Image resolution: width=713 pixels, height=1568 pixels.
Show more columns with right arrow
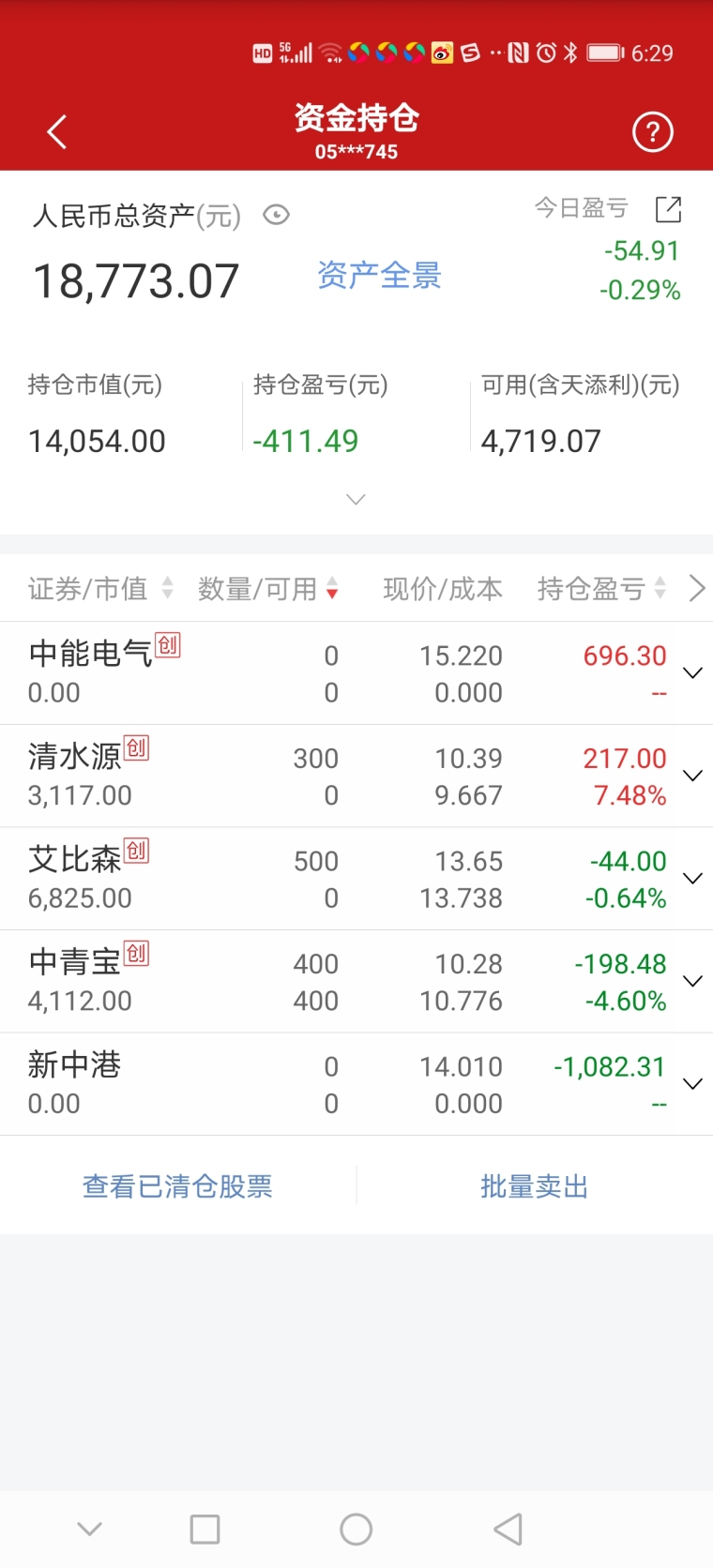point(696,589)
